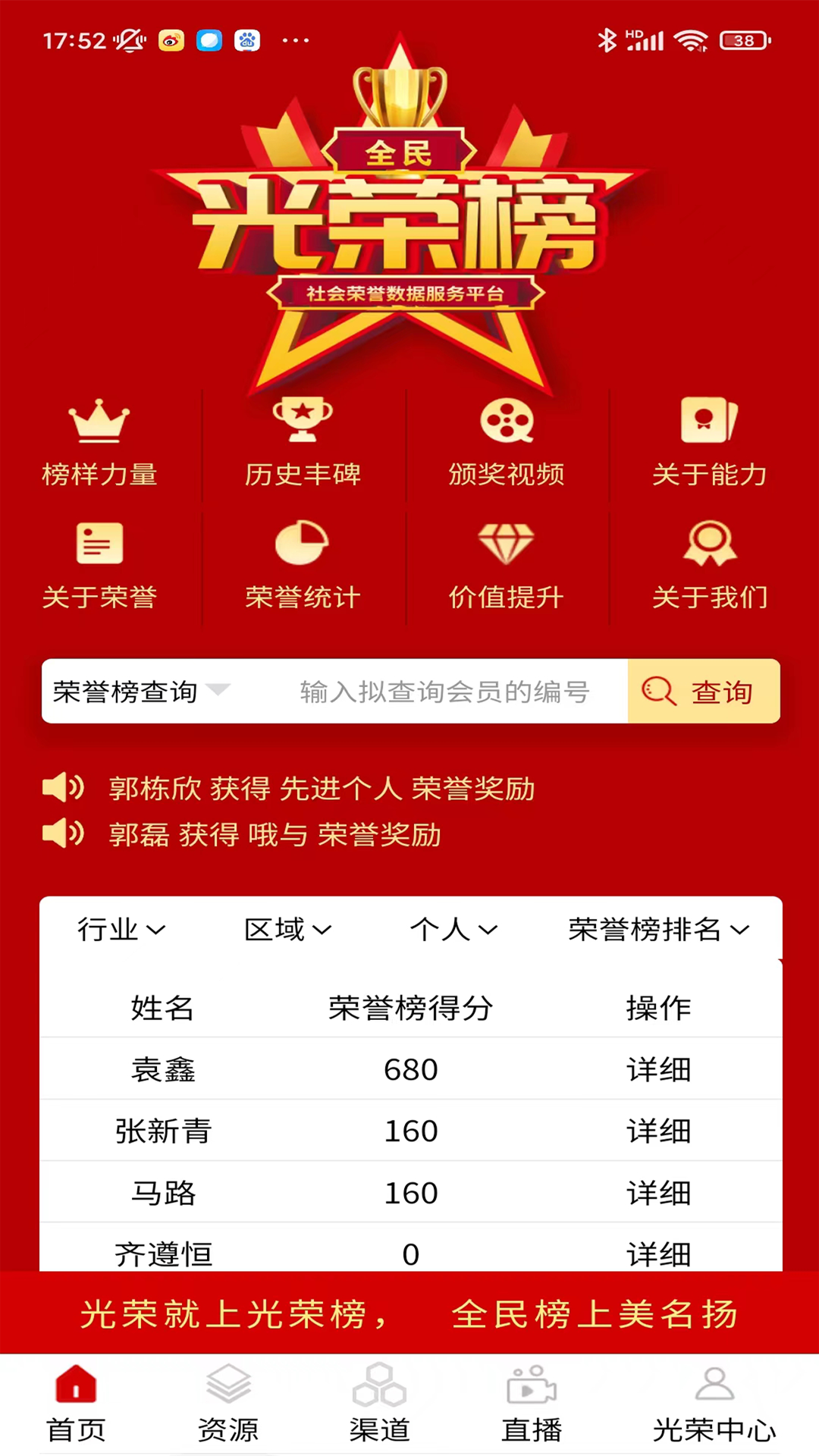Open 关于能力 page

pyautogui.click(x=710, y=443)
